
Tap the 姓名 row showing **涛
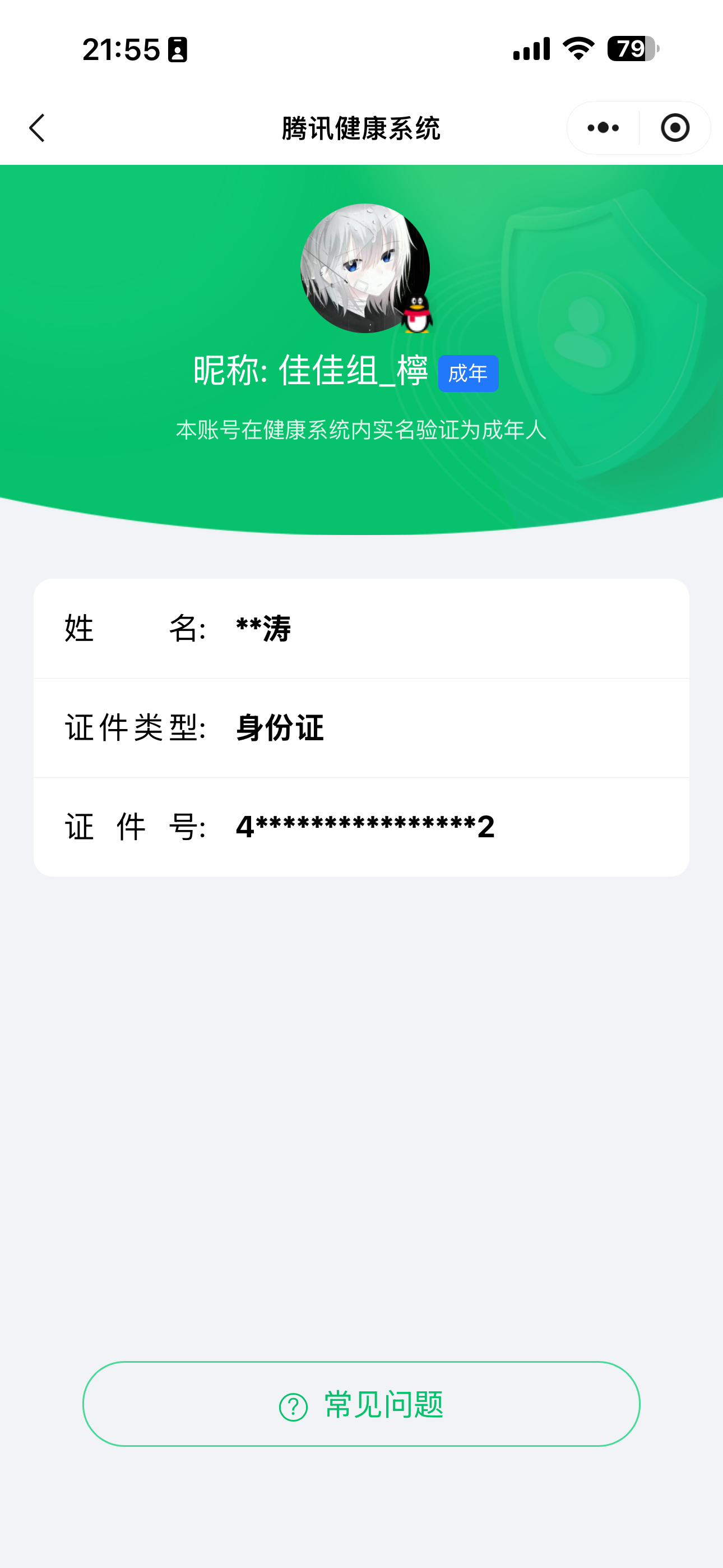tap(361, 630)
